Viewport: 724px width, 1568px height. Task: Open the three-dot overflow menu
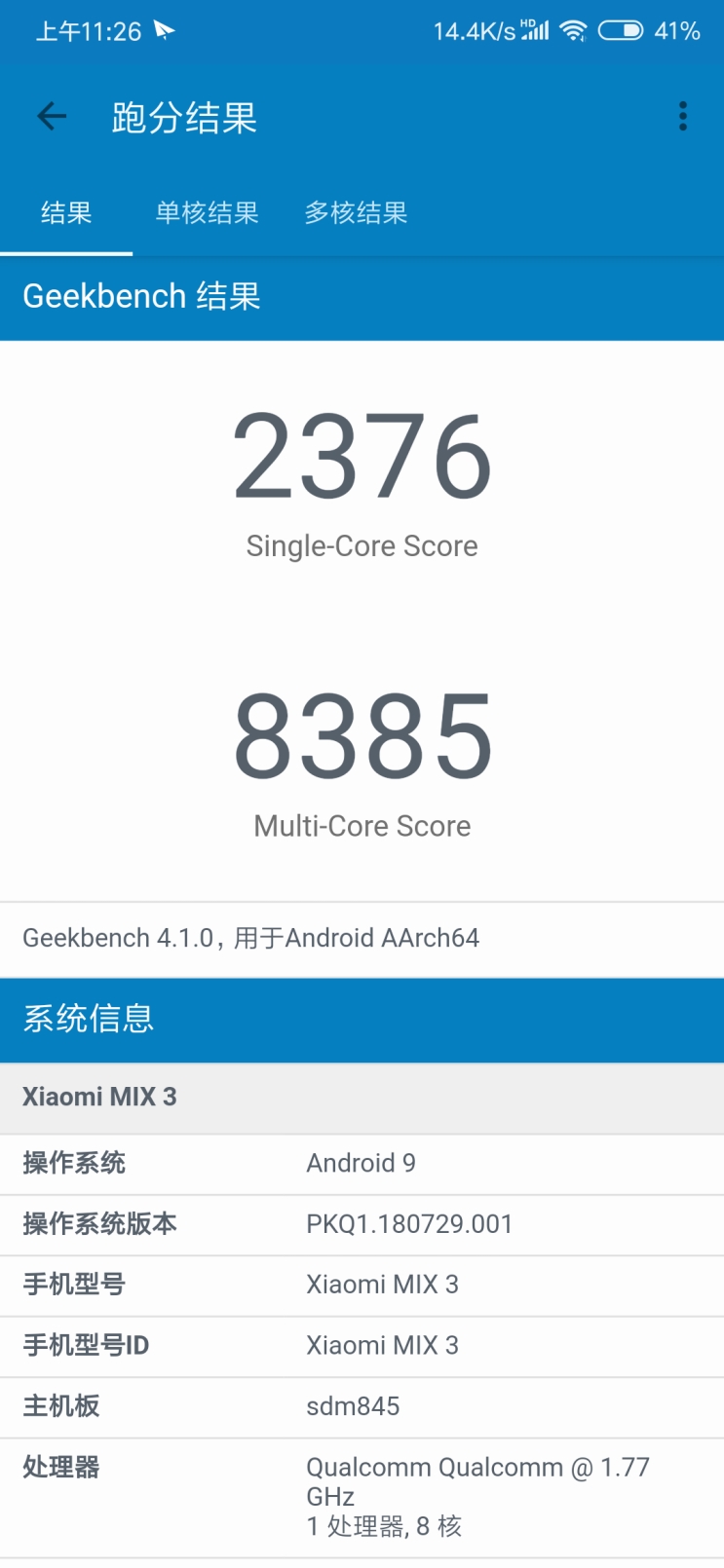tap(682, 117)
